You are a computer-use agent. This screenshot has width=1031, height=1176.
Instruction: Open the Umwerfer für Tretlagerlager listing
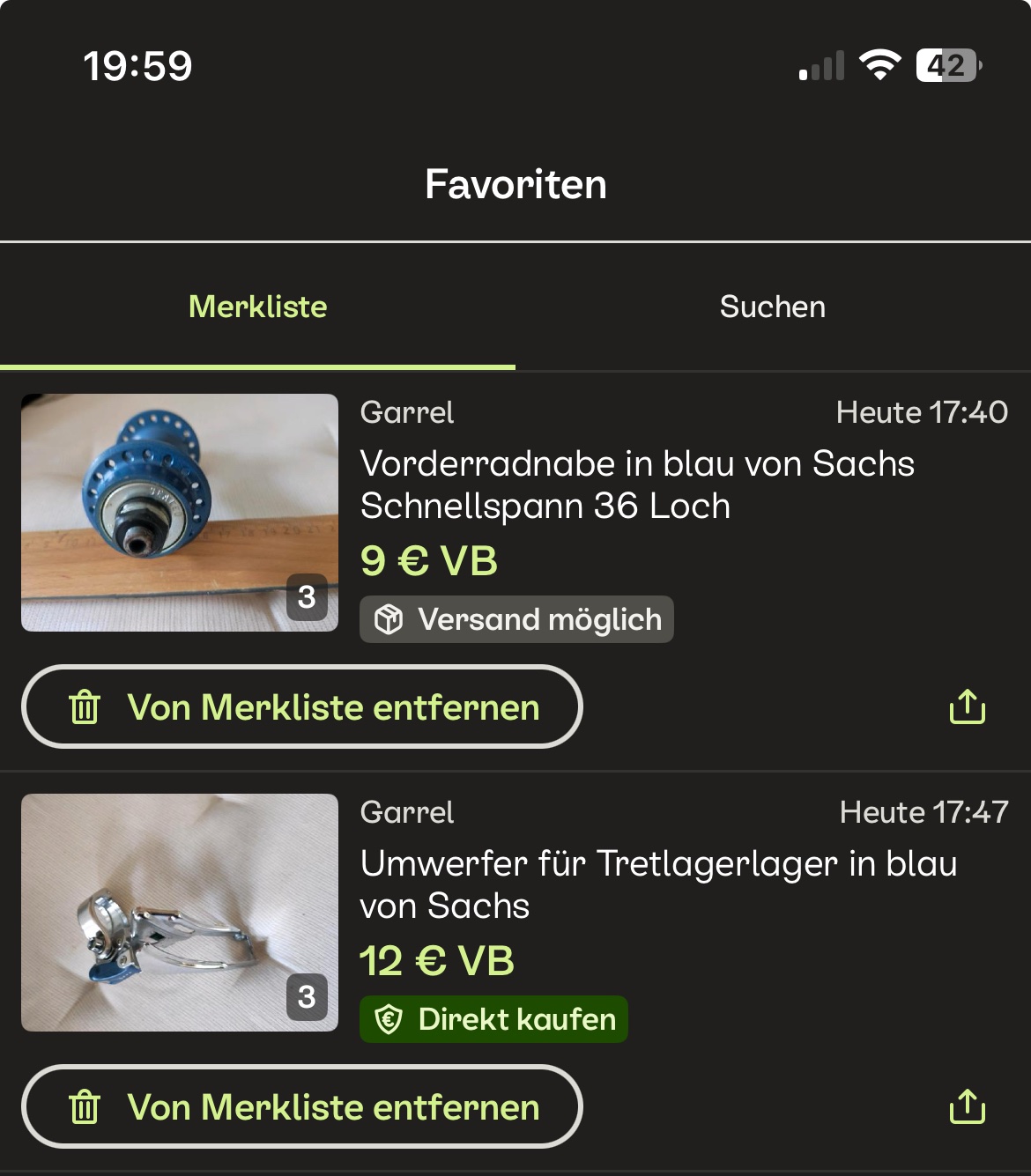point(657,884)
